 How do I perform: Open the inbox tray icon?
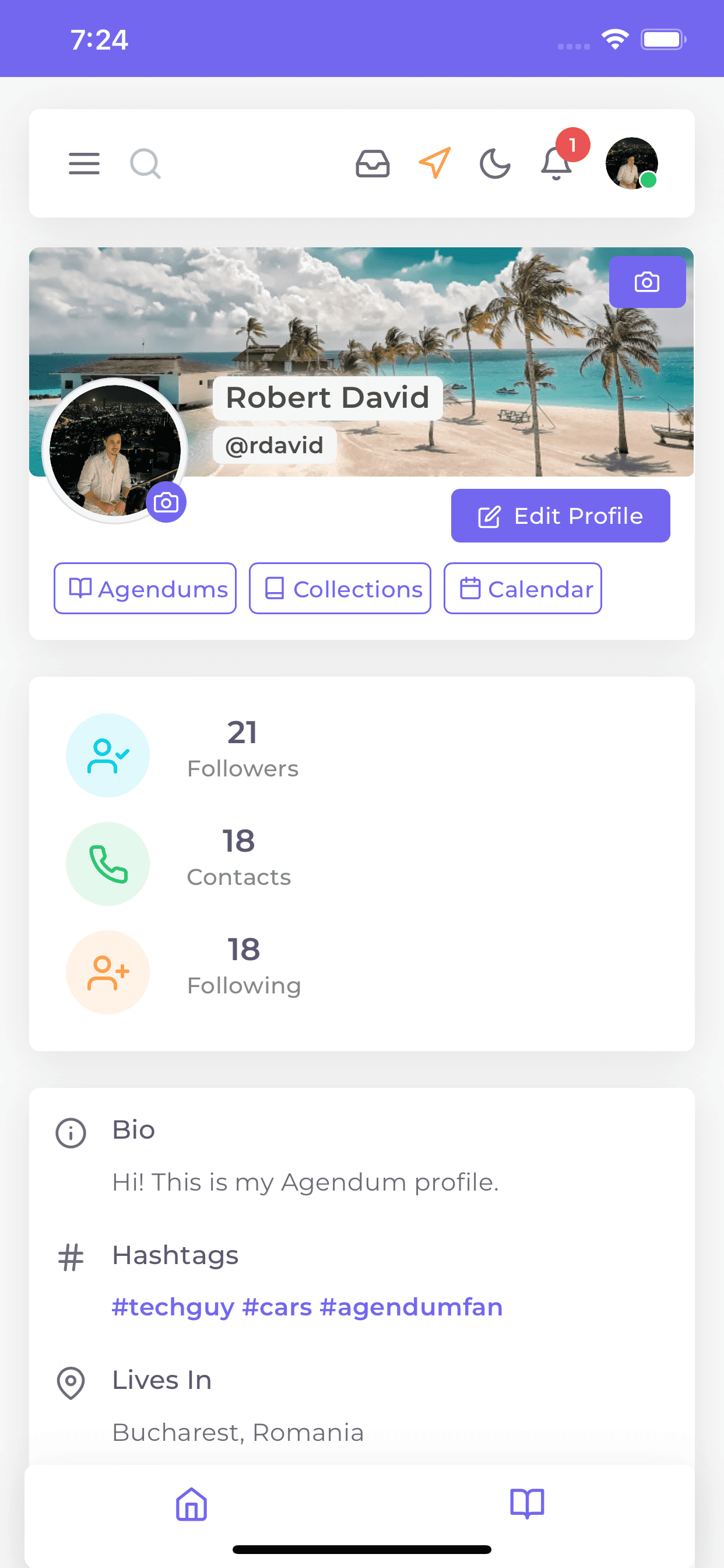pyautogui.click(x=372, y=163)
